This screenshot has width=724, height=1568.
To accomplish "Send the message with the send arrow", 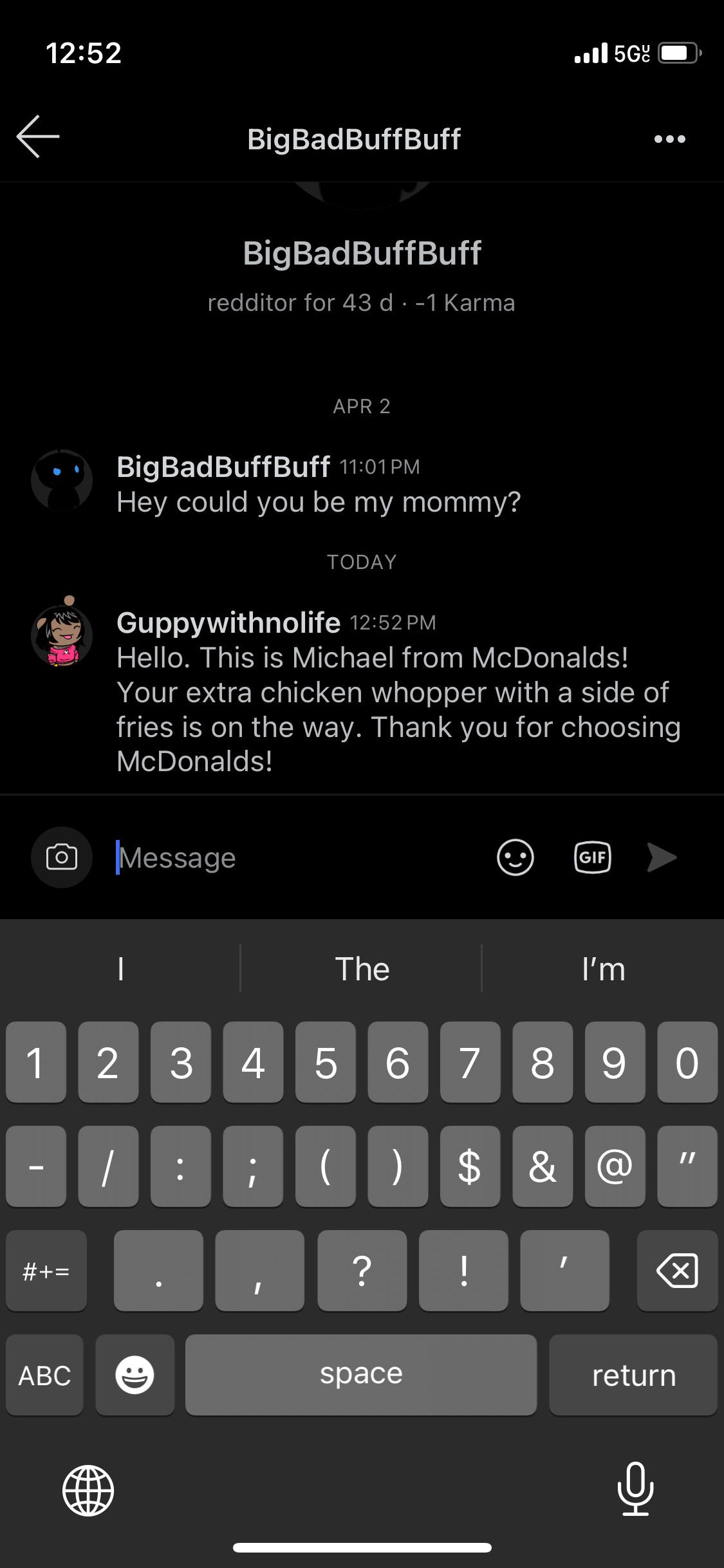I will (x=662, y=857).
